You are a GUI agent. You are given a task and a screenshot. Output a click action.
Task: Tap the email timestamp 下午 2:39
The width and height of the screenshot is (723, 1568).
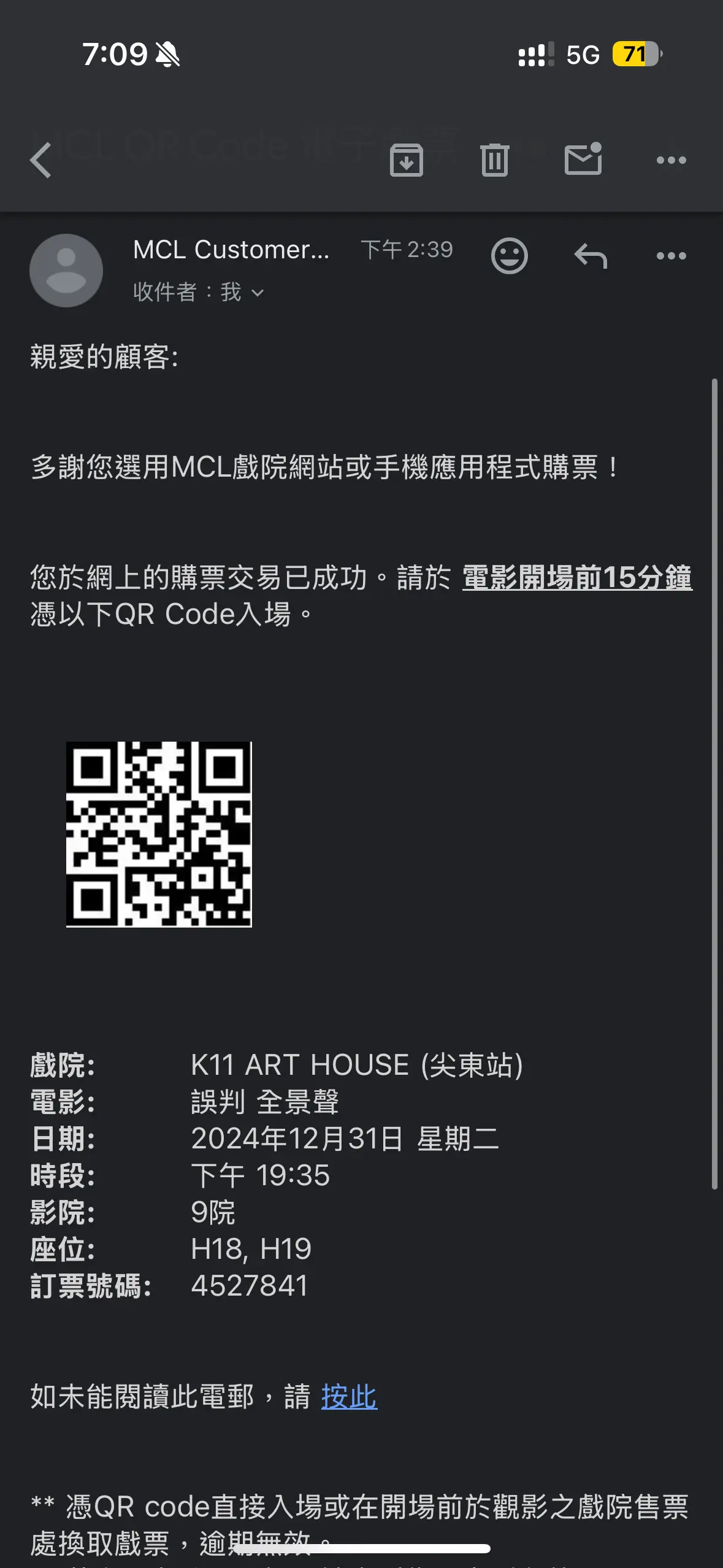coord(407,250)
